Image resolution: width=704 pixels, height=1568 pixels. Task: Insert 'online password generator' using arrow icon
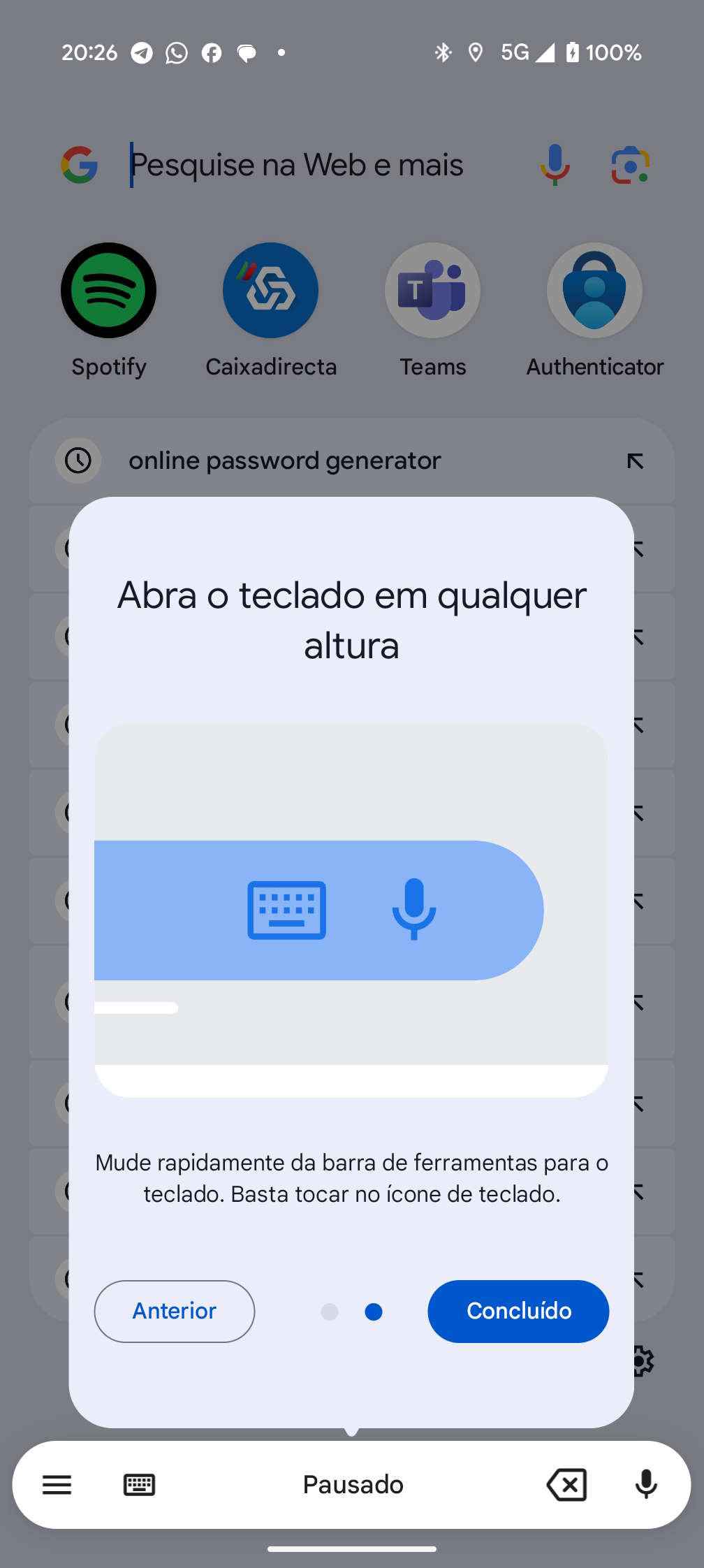[635, 460]
